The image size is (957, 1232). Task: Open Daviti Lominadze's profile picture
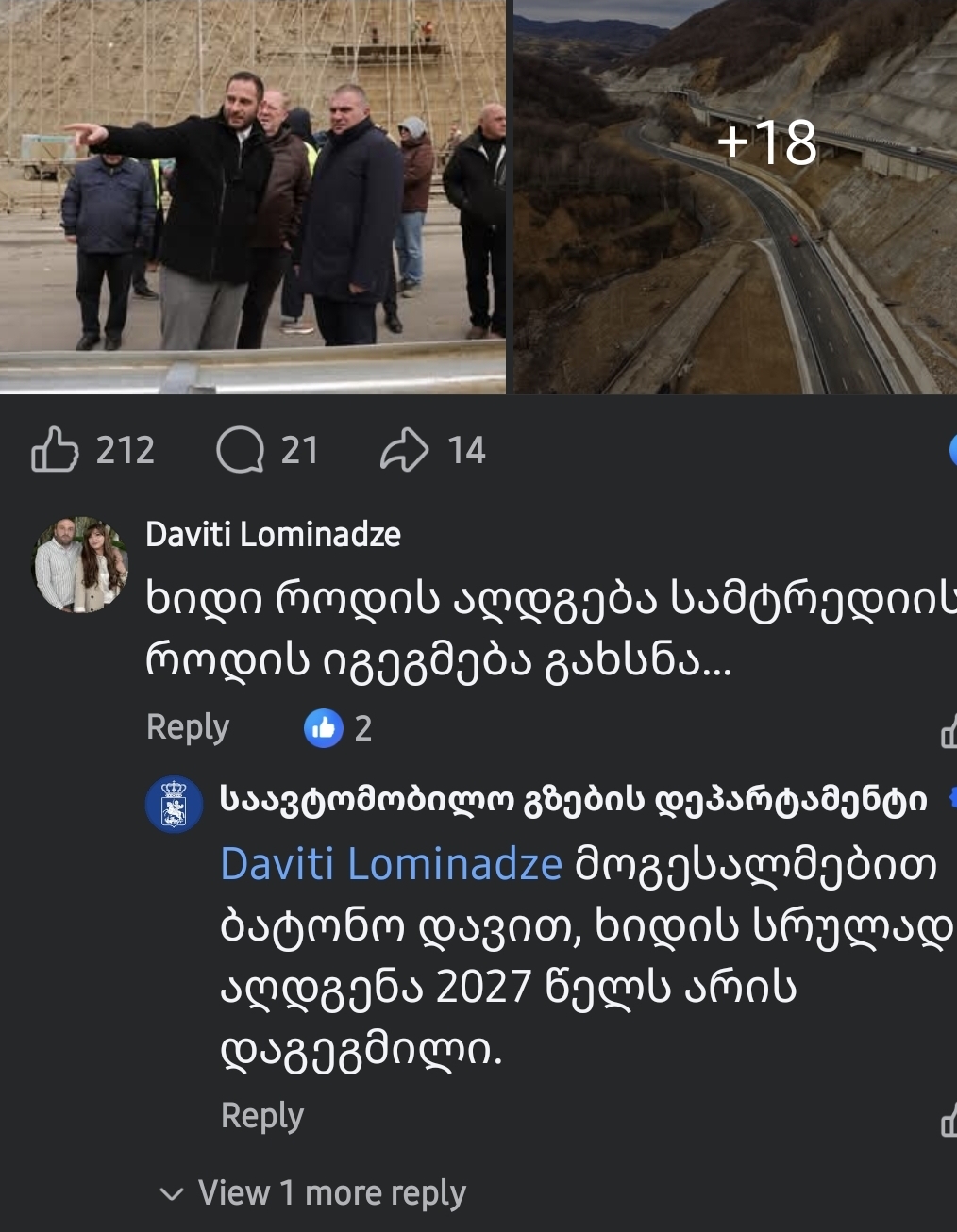pos(81,564)
